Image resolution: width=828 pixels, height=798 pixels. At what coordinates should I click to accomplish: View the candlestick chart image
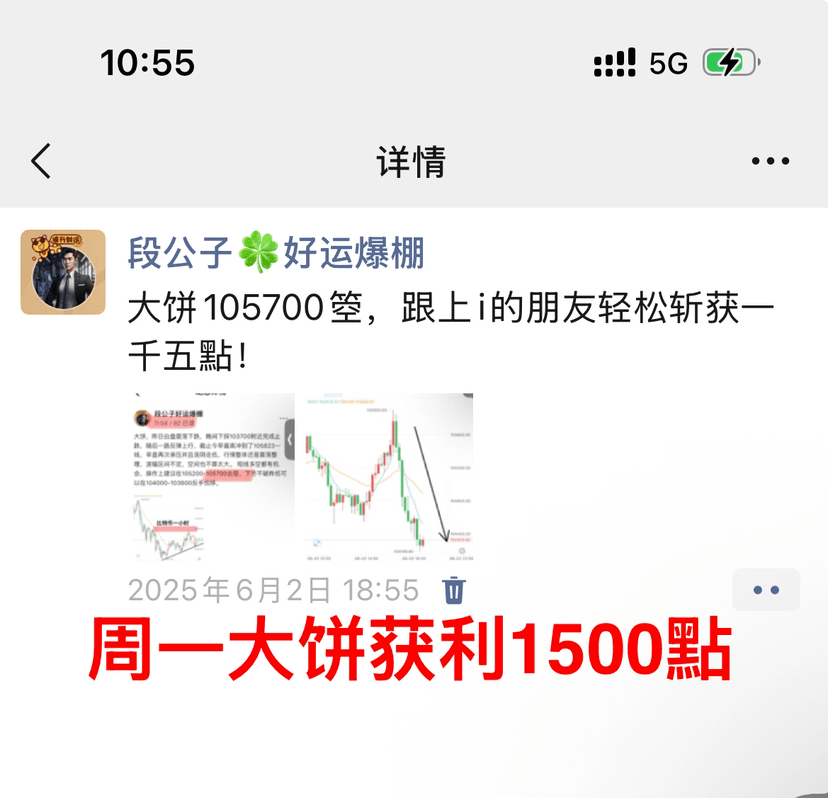385,478
